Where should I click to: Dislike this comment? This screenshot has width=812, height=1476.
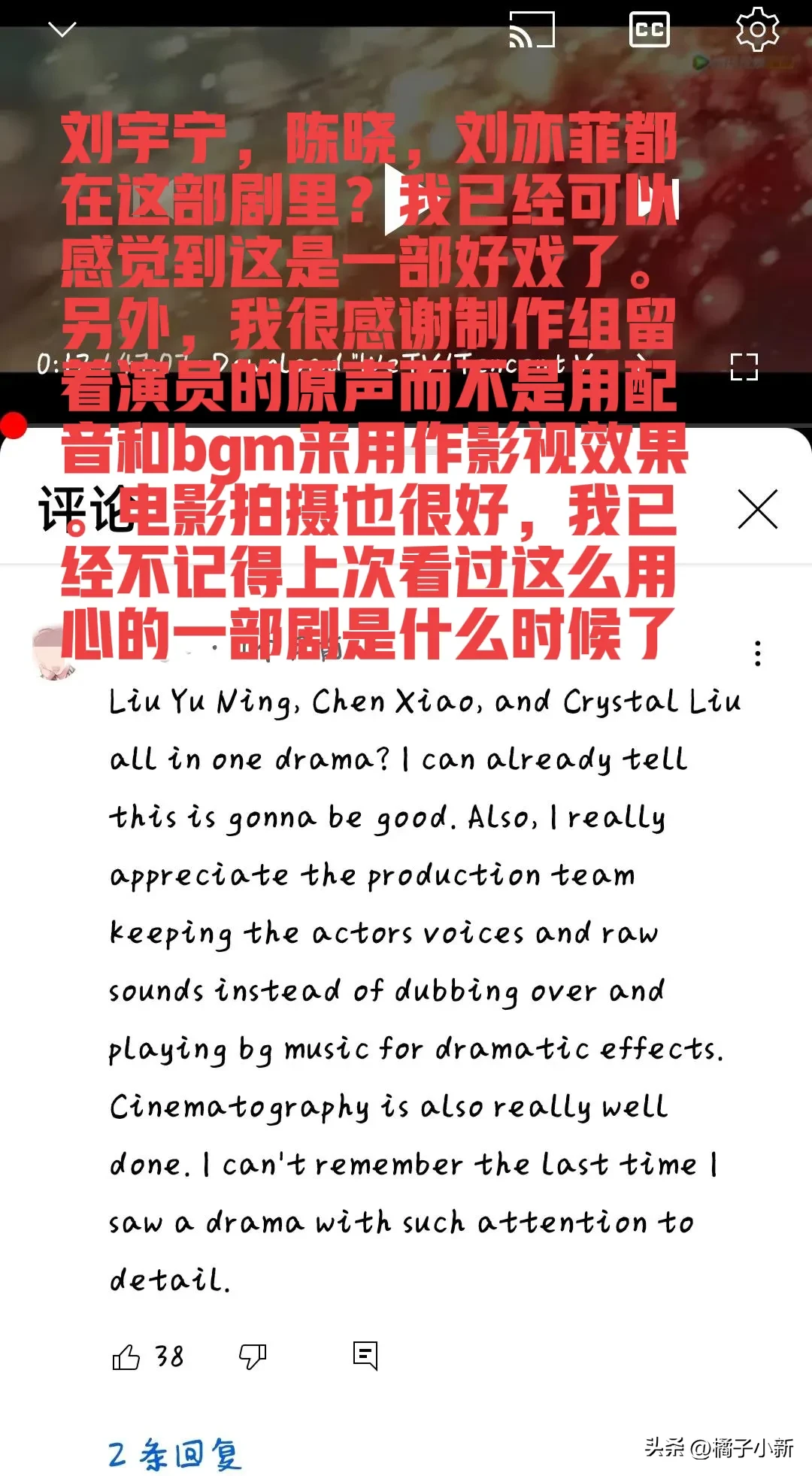(x=253, y=1356)
